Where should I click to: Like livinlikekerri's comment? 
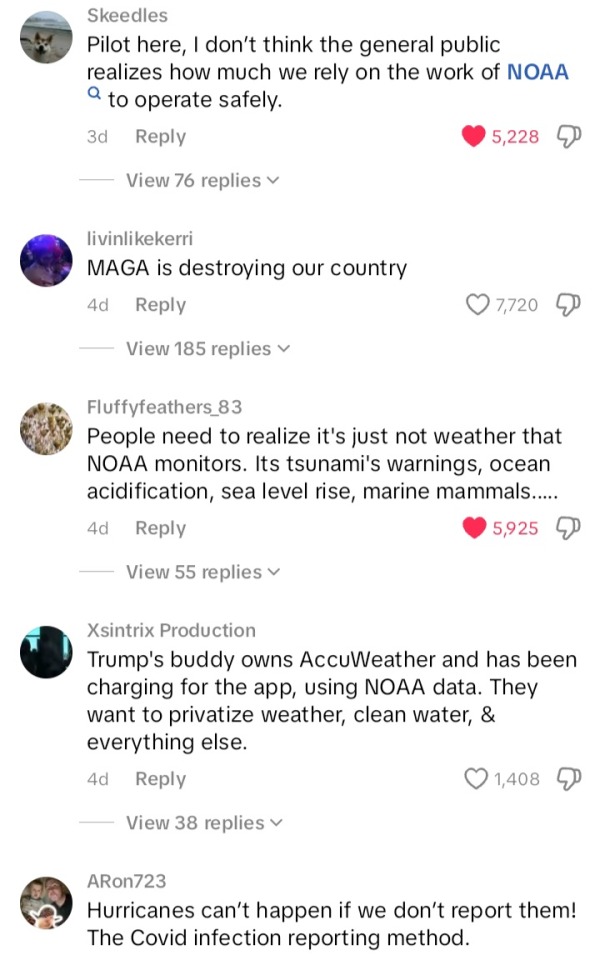[x=478, y=305]
